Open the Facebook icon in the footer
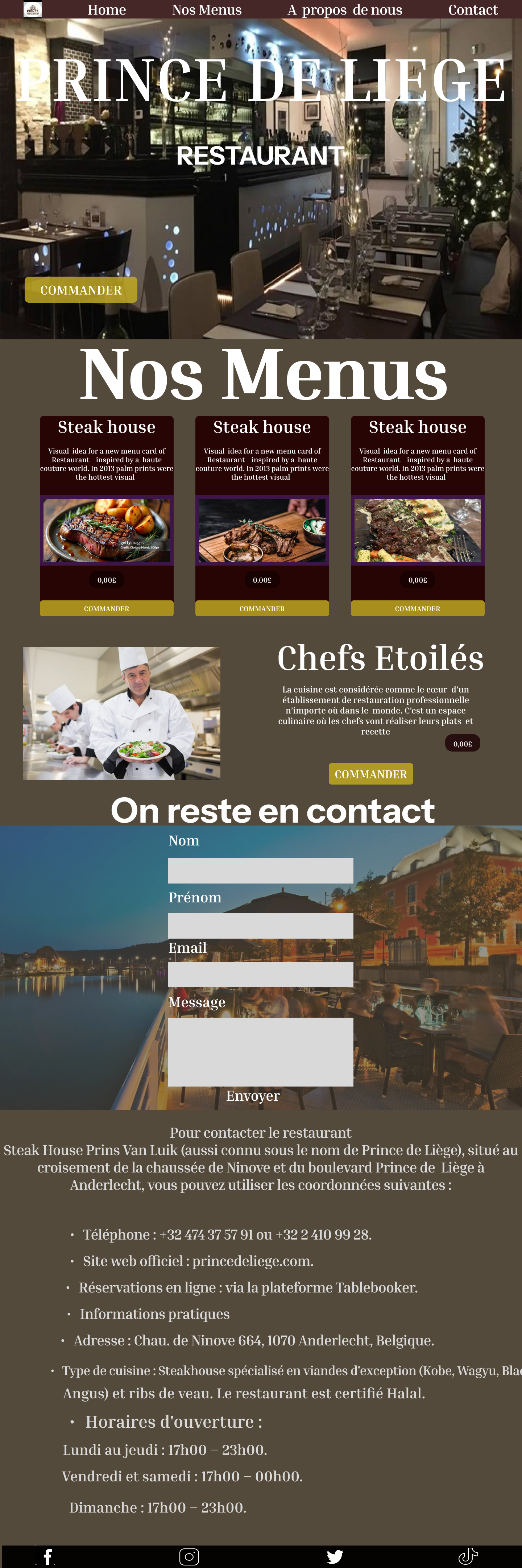The height and width of the screenshot is (1568, 522). (x=47, y=1556)
